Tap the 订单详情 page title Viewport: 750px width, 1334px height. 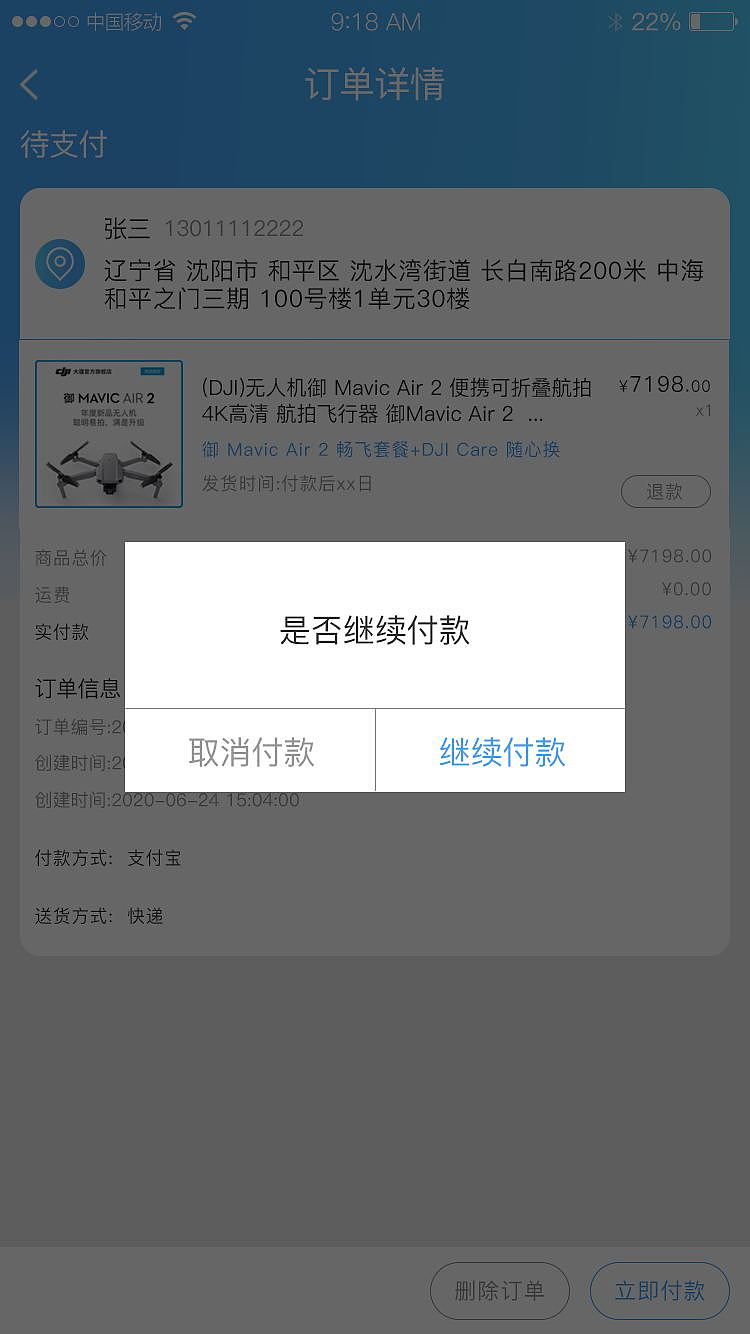pyautogui.click(x=375, y=85)
